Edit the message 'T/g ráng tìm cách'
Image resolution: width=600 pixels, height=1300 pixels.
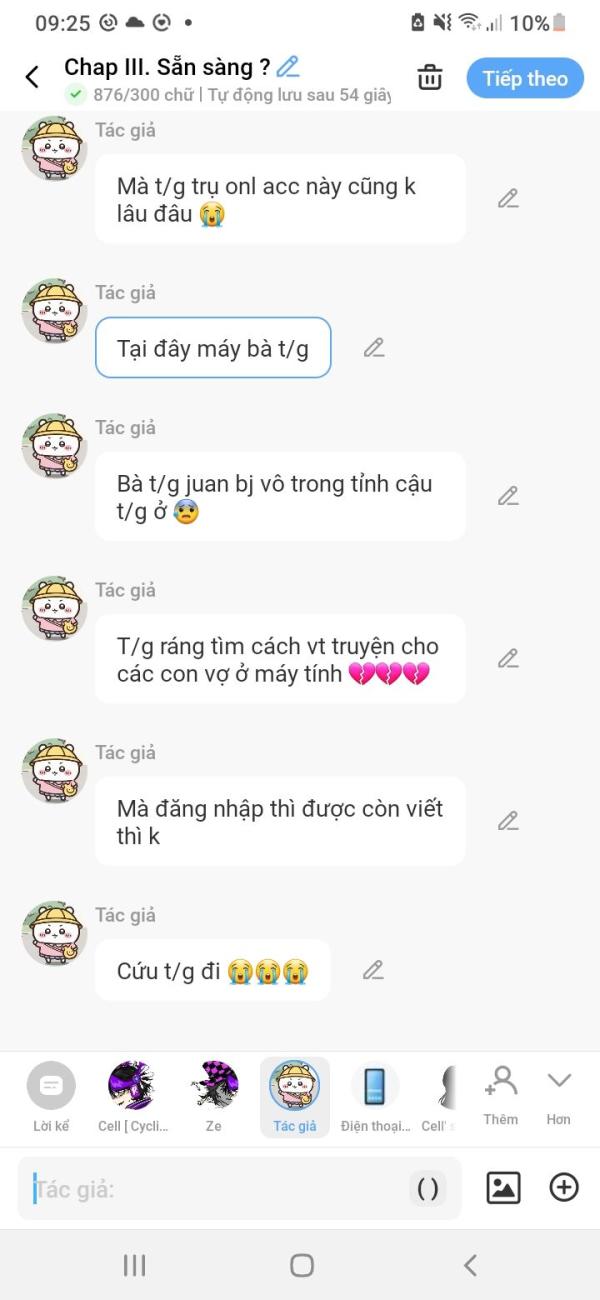point(508,658)
